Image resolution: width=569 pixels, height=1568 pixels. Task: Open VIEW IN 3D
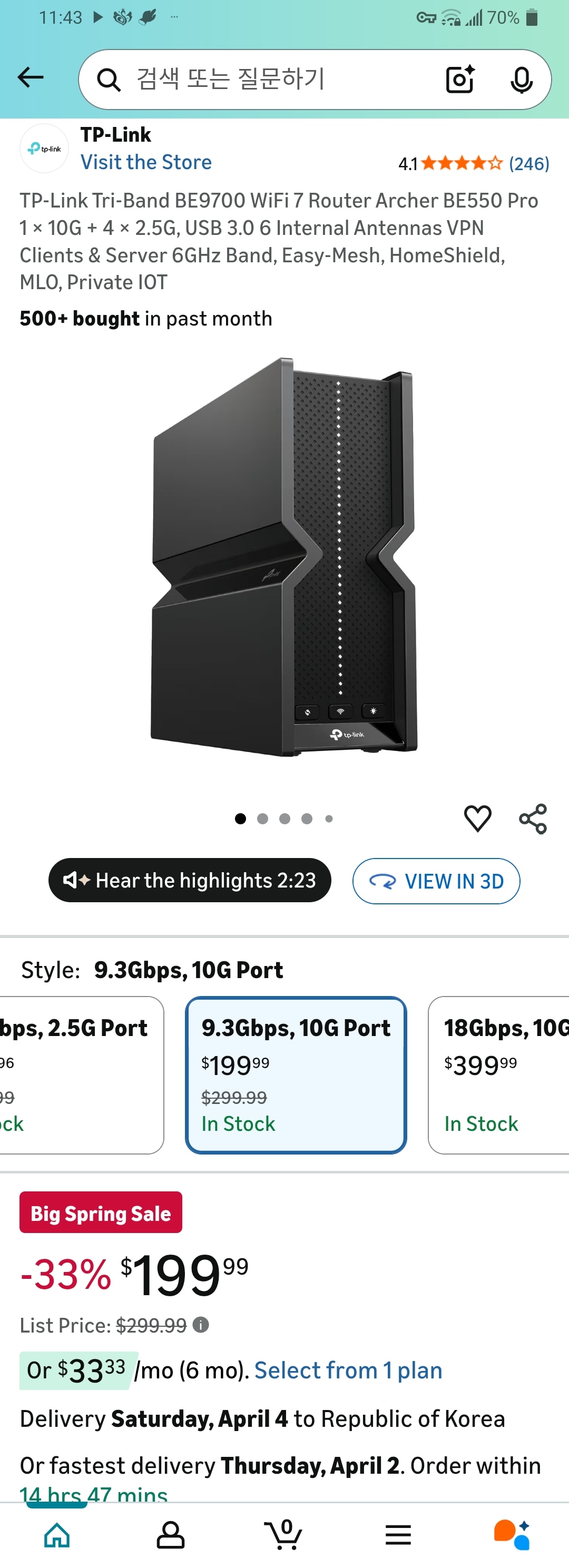click(436, 881)
